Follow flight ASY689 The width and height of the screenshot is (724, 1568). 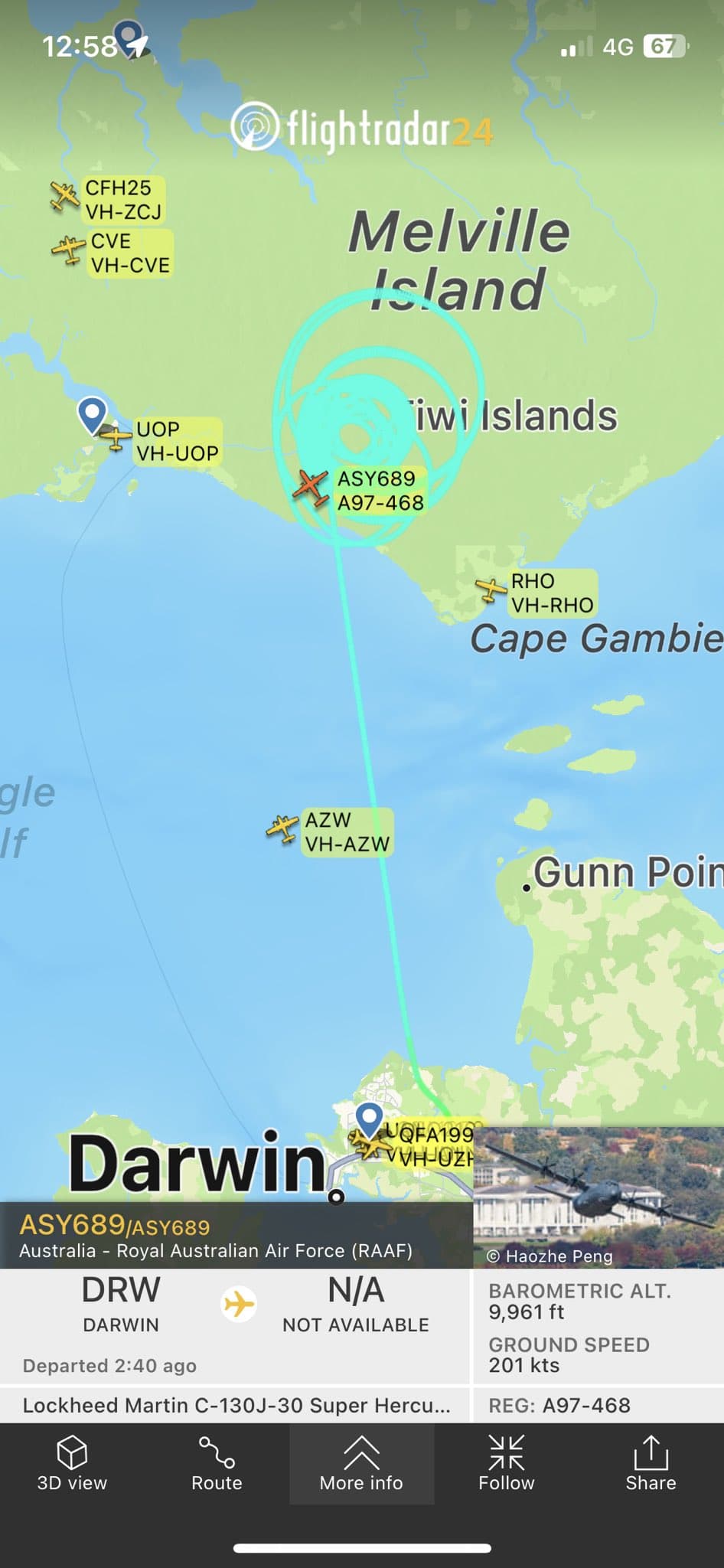[x=506, y=1463]
